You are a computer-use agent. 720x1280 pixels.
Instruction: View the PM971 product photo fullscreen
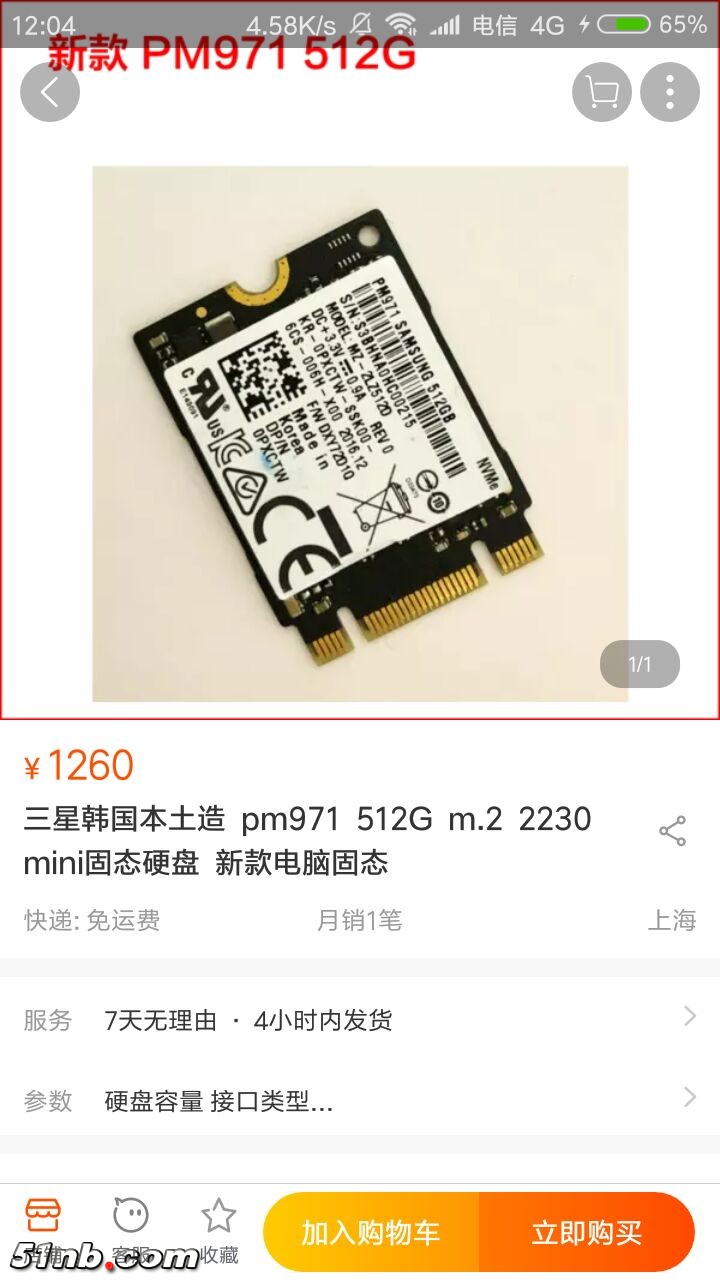[x=360, y=432]
